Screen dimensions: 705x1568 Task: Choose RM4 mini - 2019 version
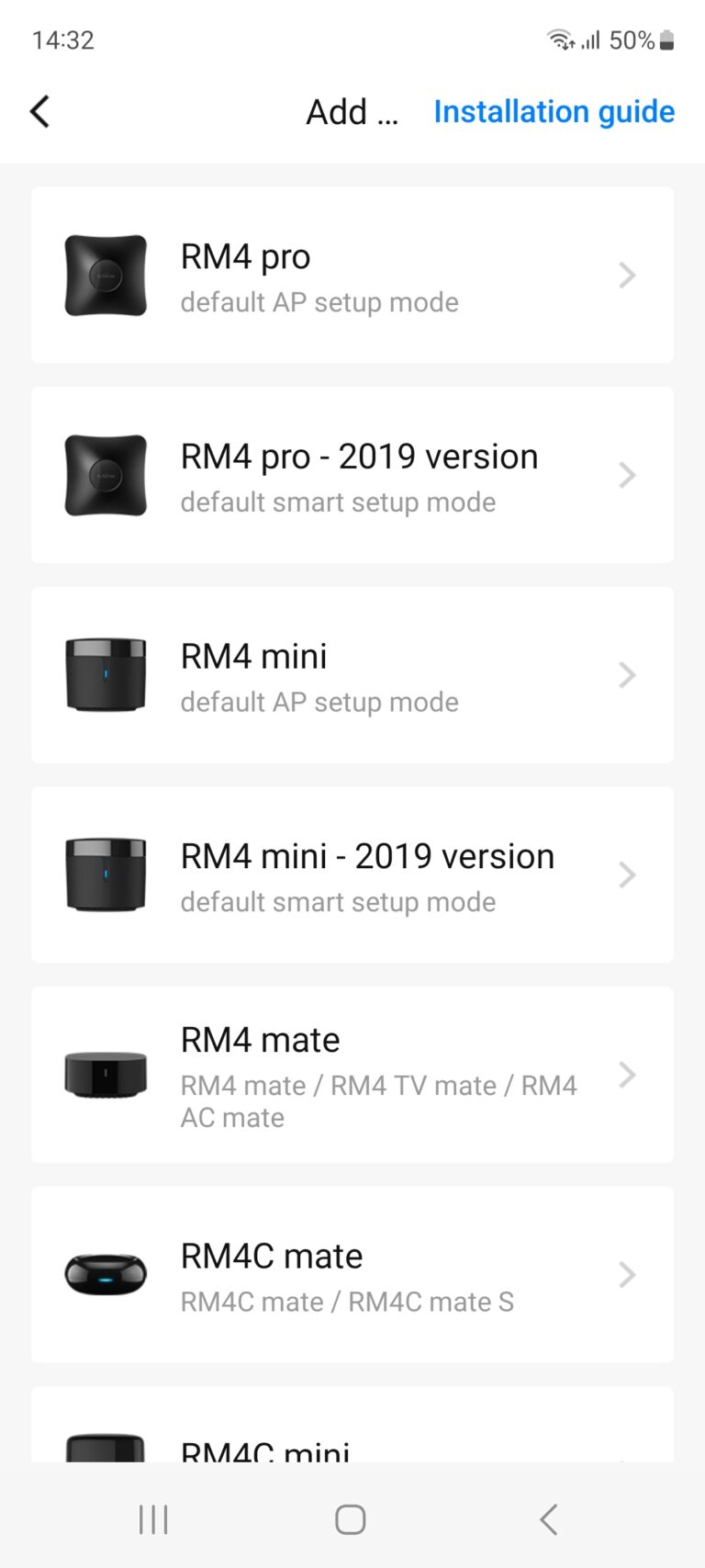pos(352,875)
